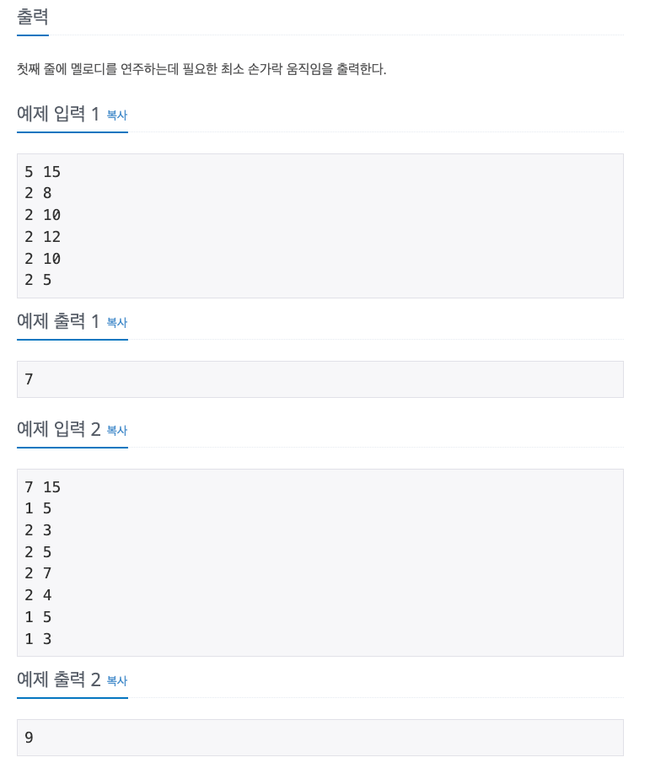Copy example output 1 via 복사
Screen dimensions: 650x768
click(x=117, y=323)
